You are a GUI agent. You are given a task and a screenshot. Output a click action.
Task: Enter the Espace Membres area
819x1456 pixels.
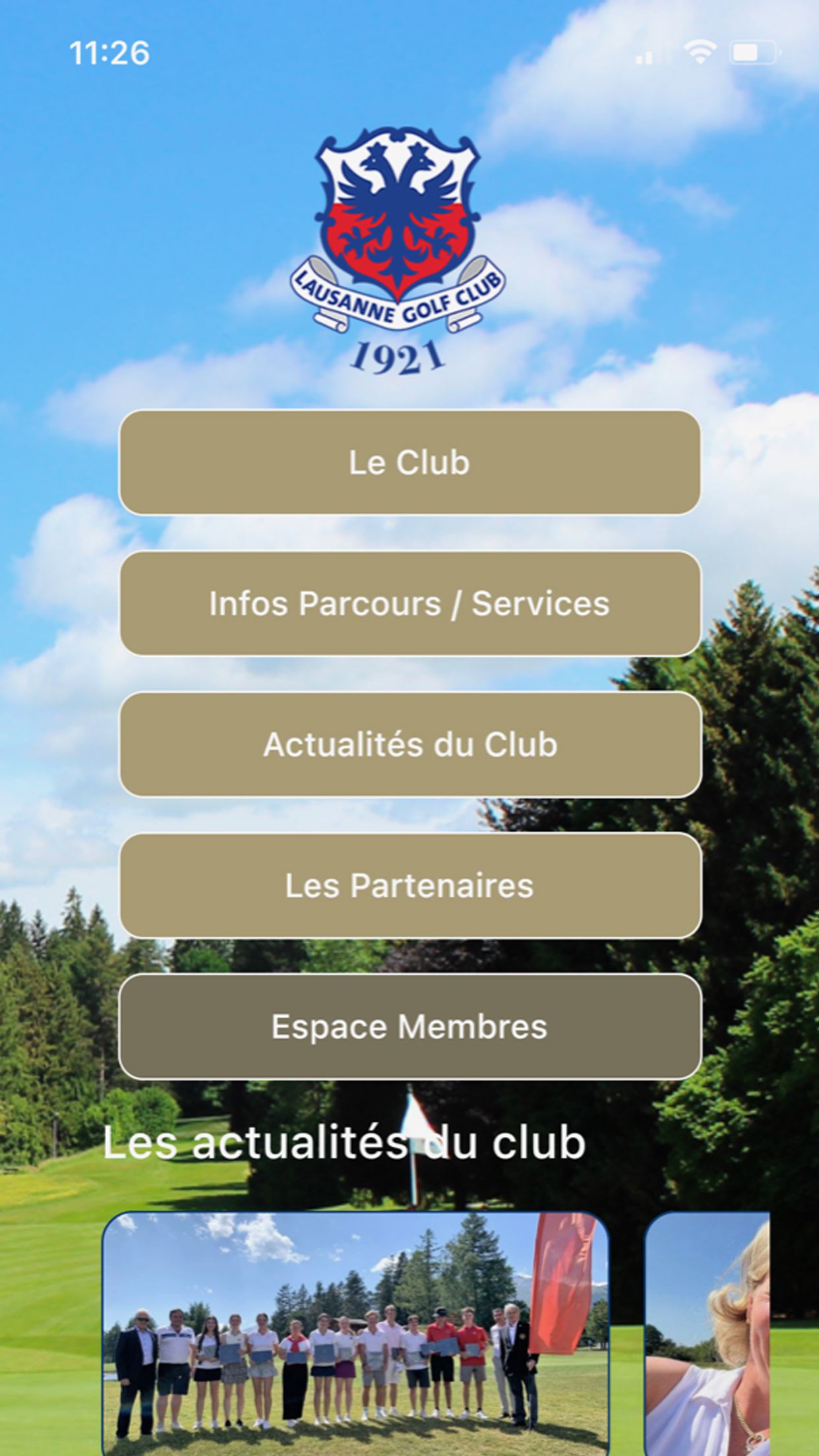[x=409, y=1027]
